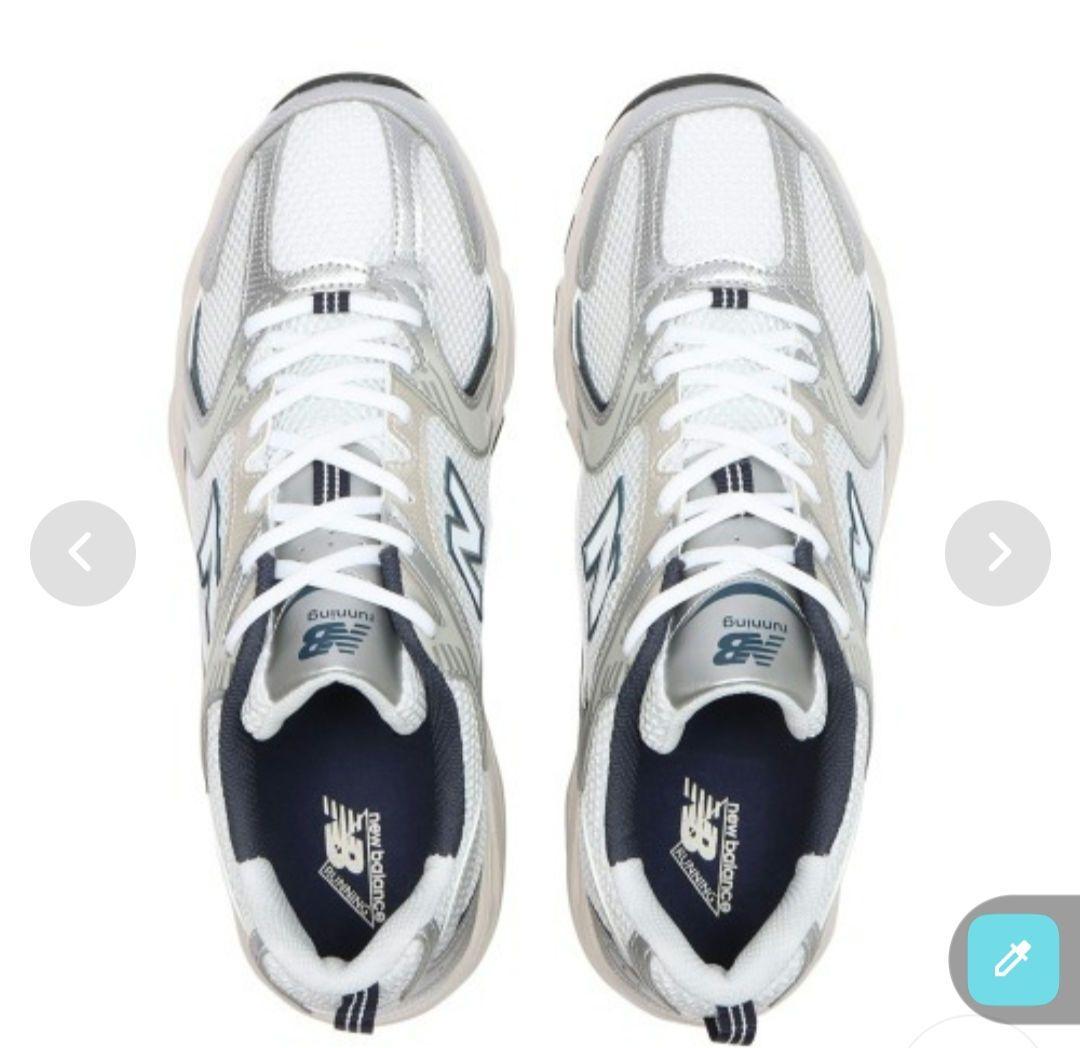The image size is (1080, 1048).
Task: Go to the previous product image
Action: pyautogui.click(x=82, y=552)
